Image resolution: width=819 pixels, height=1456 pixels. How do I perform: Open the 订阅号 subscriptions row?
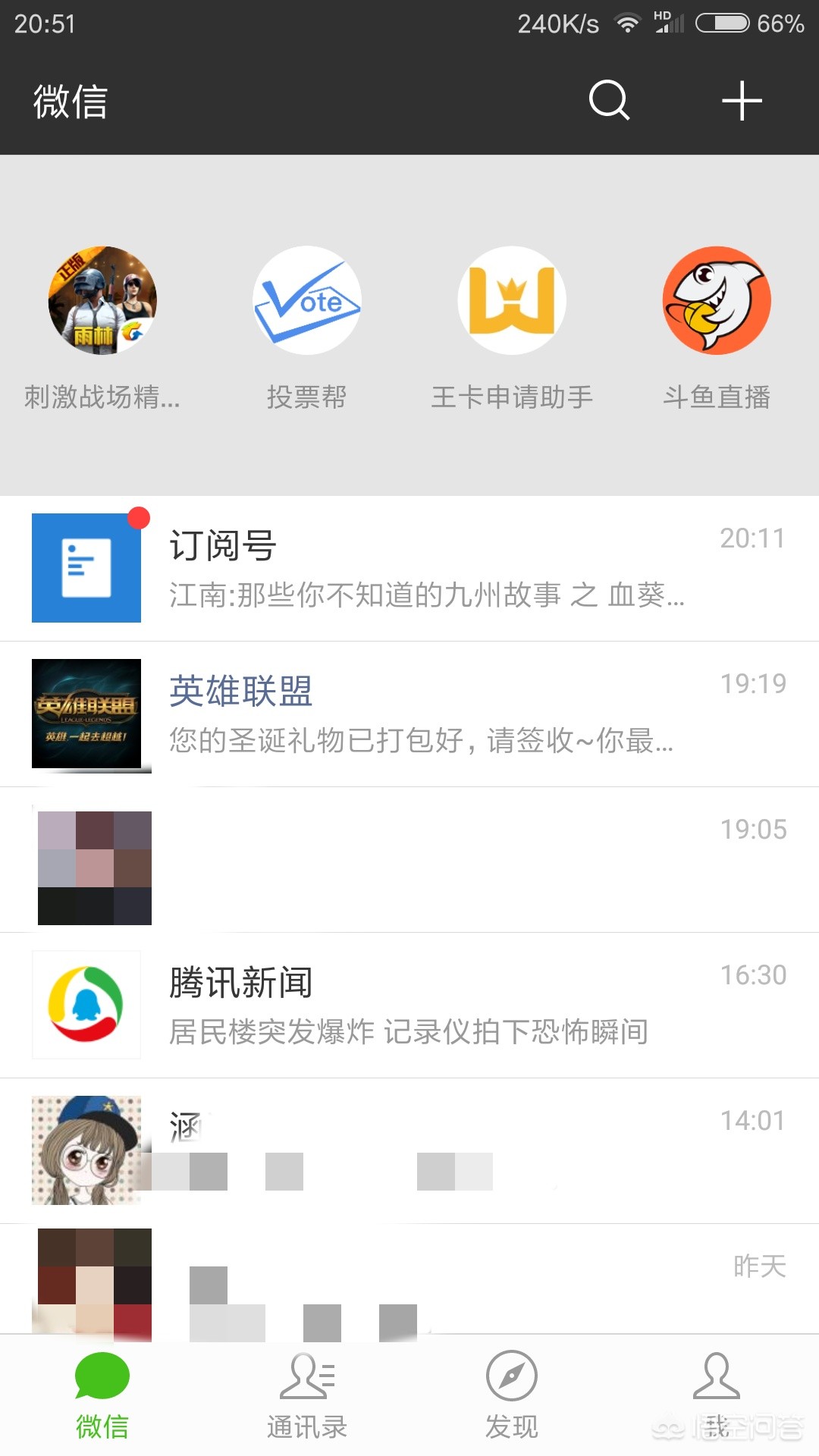tap(409, 568)
